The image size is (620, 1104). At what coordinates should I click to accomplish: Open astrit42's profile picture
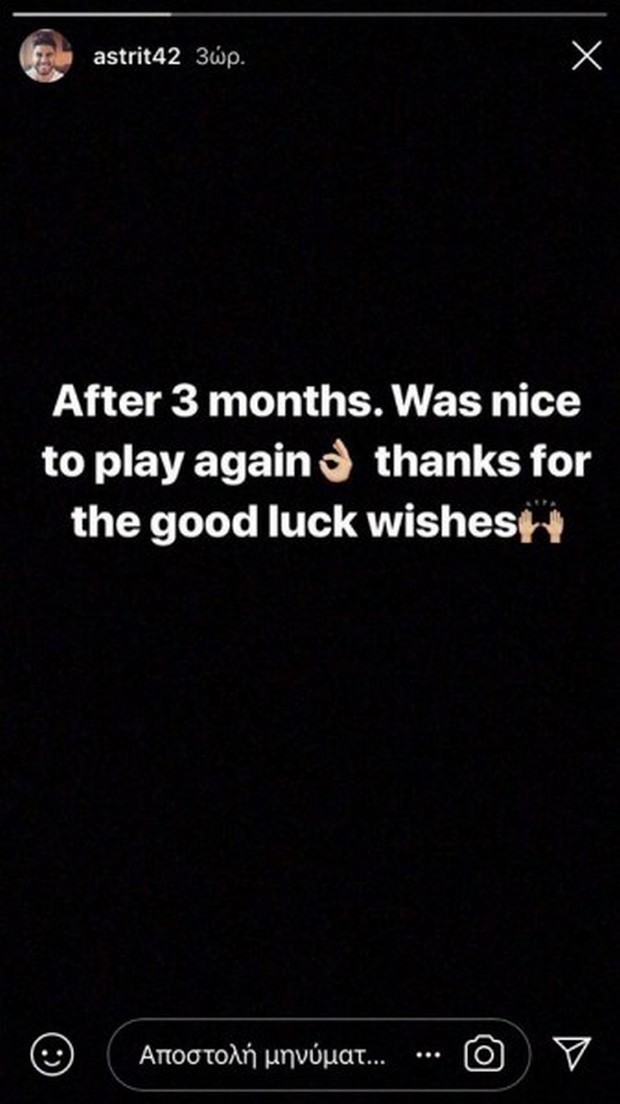coord(45,56)
